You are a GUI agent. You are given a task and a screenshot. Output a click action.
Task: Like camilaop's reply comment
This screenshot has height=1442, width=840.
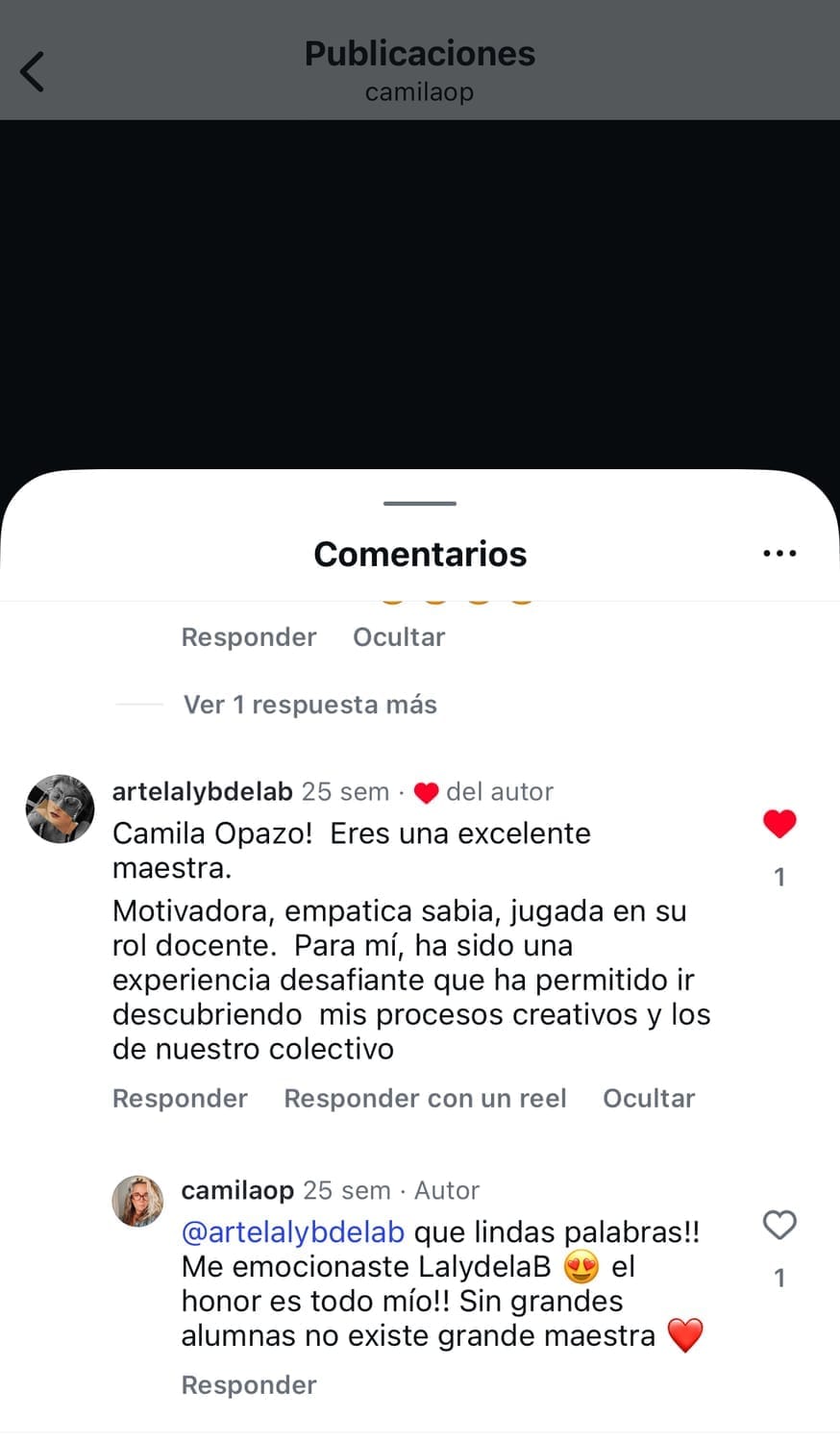pos(779,1225)
